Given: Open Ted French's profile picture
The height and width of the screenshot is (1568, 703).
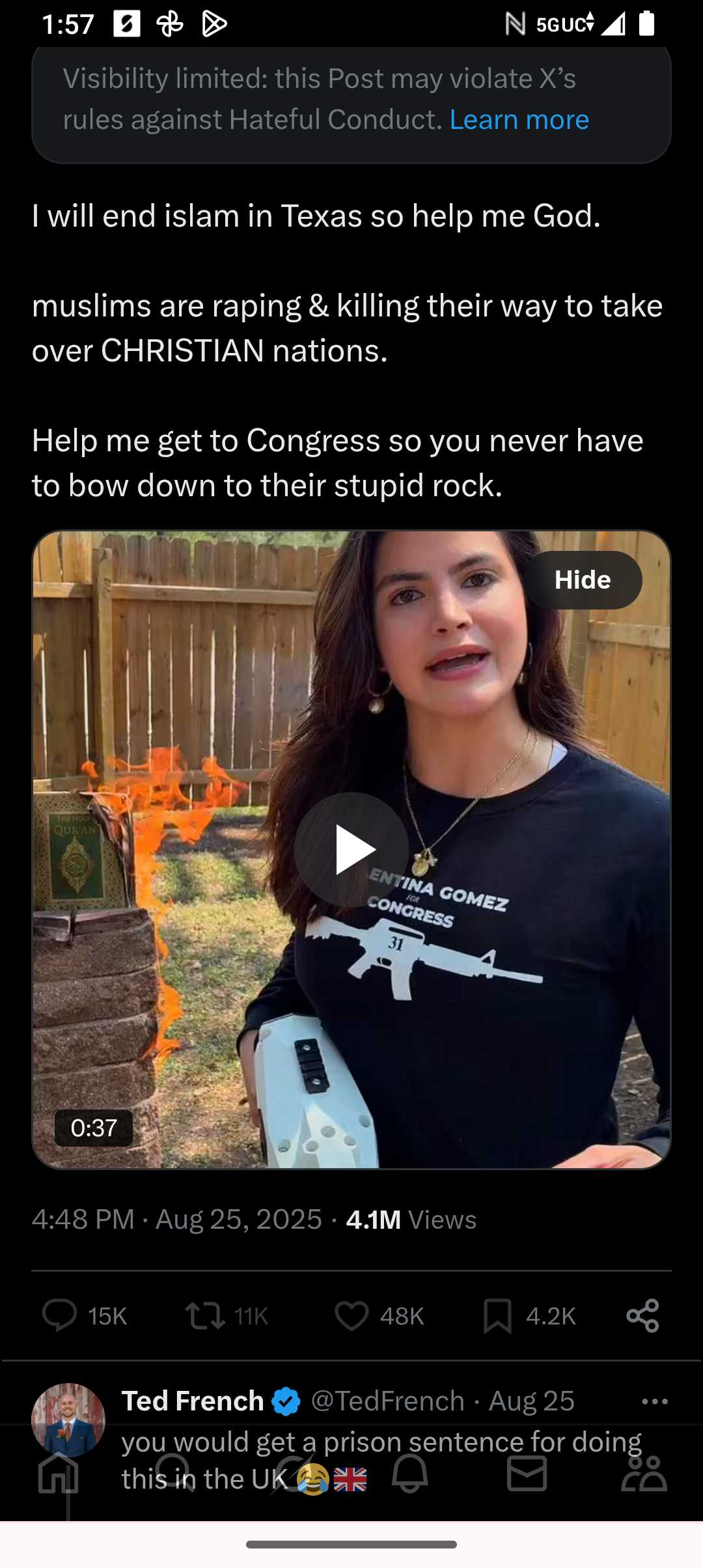Looking at the screenshot, I should (68, 1420).
